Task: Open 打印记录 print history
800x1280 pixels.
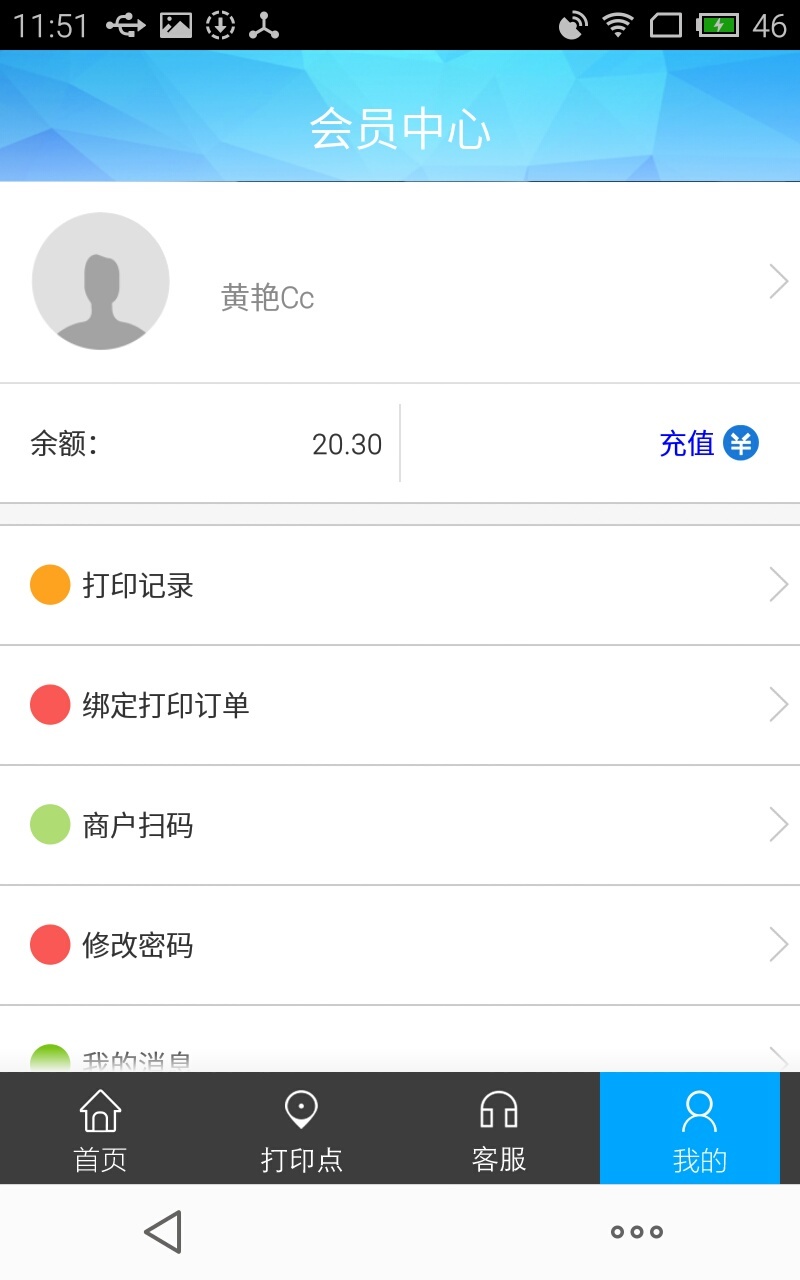Action: pos(400,585)
